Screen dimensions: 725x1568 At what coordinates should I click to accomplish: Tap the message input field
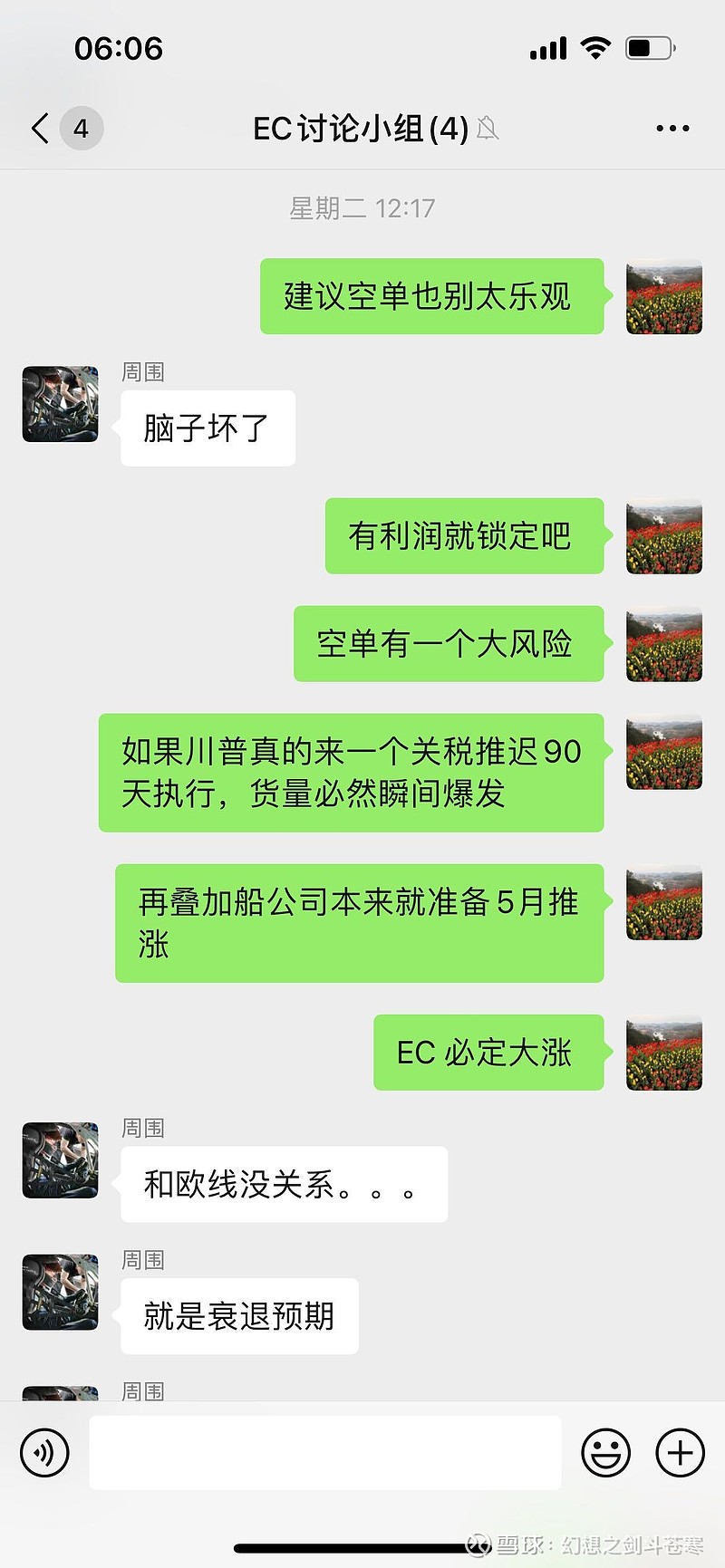(326, 1452)
